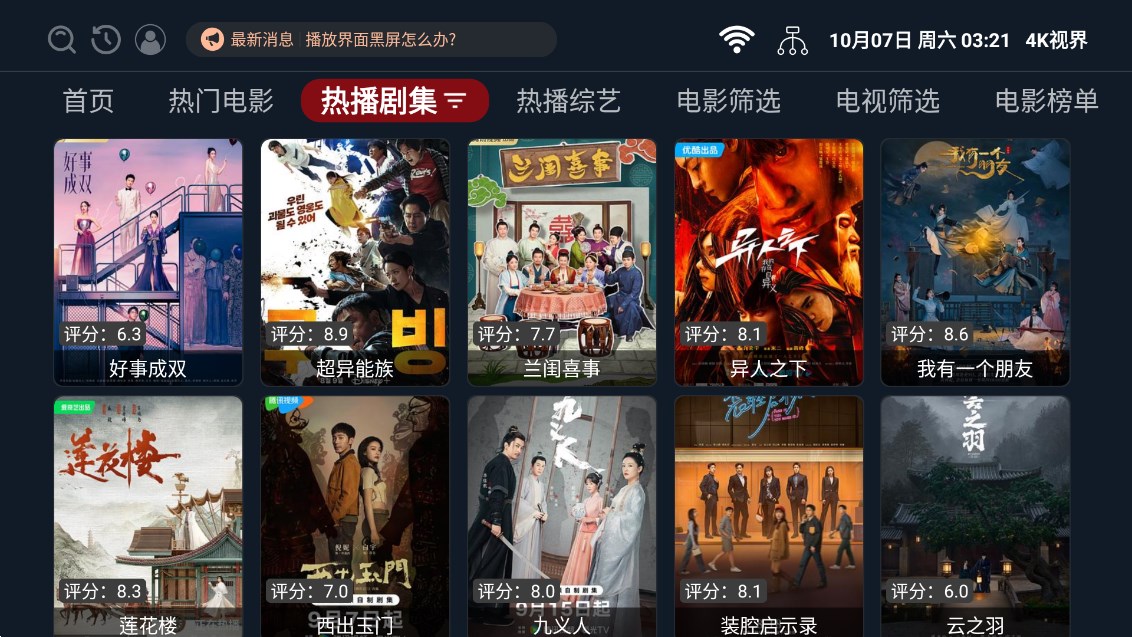This screenshot has height=637, width=1132.
Task: Open the search icon
Action: point(62,40)
